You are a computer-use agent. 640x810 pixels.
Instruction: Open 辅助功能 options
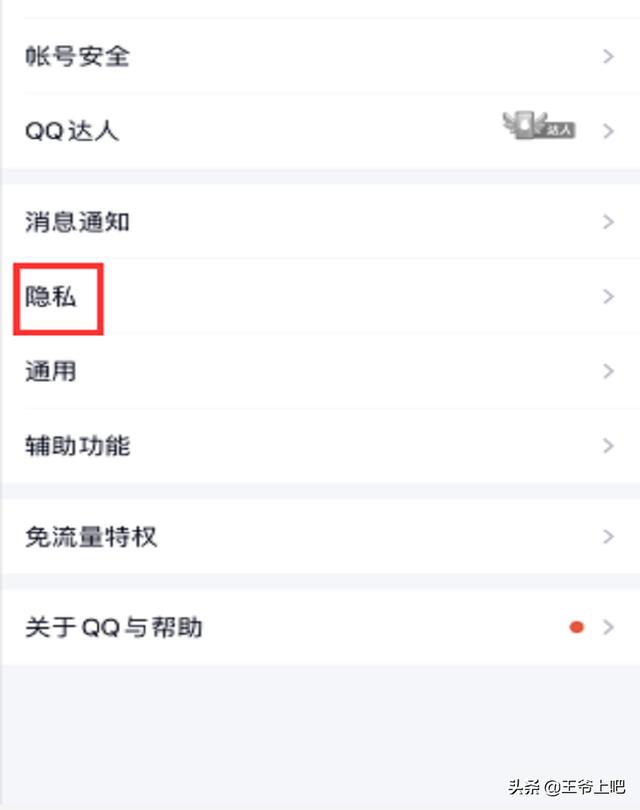(320, 446)
